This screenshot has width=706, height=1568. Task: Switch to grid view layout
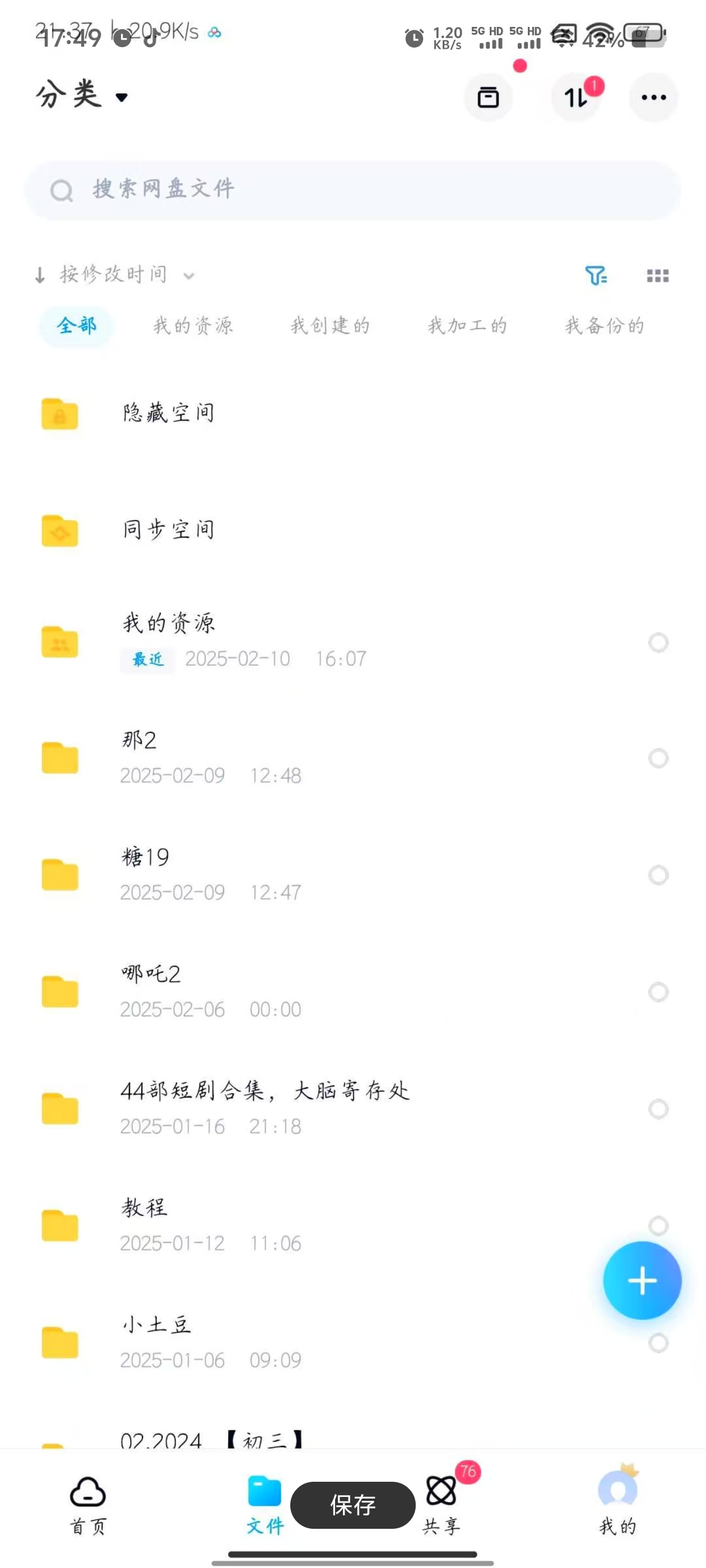(657, 276)
